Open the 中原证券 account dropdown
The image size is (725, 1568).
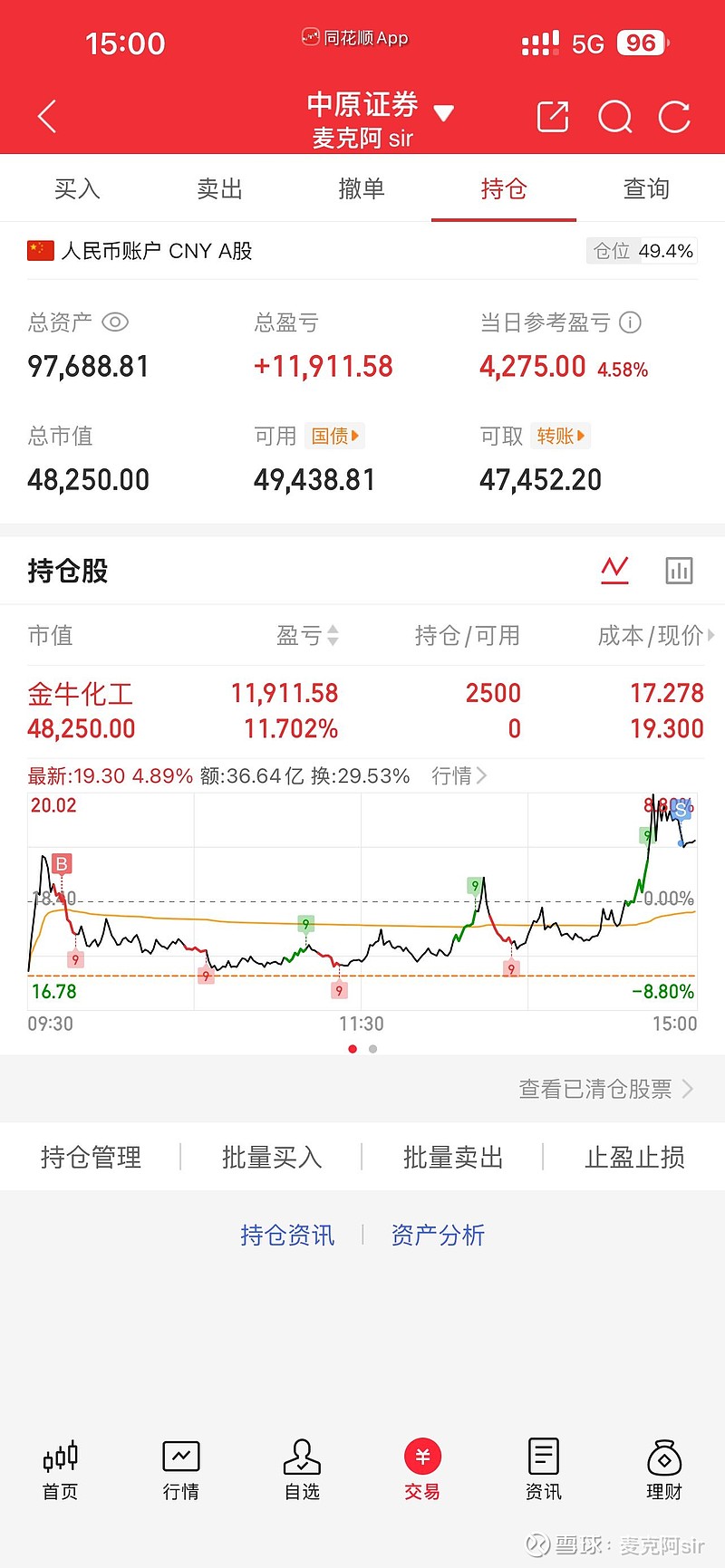[443, 114]
